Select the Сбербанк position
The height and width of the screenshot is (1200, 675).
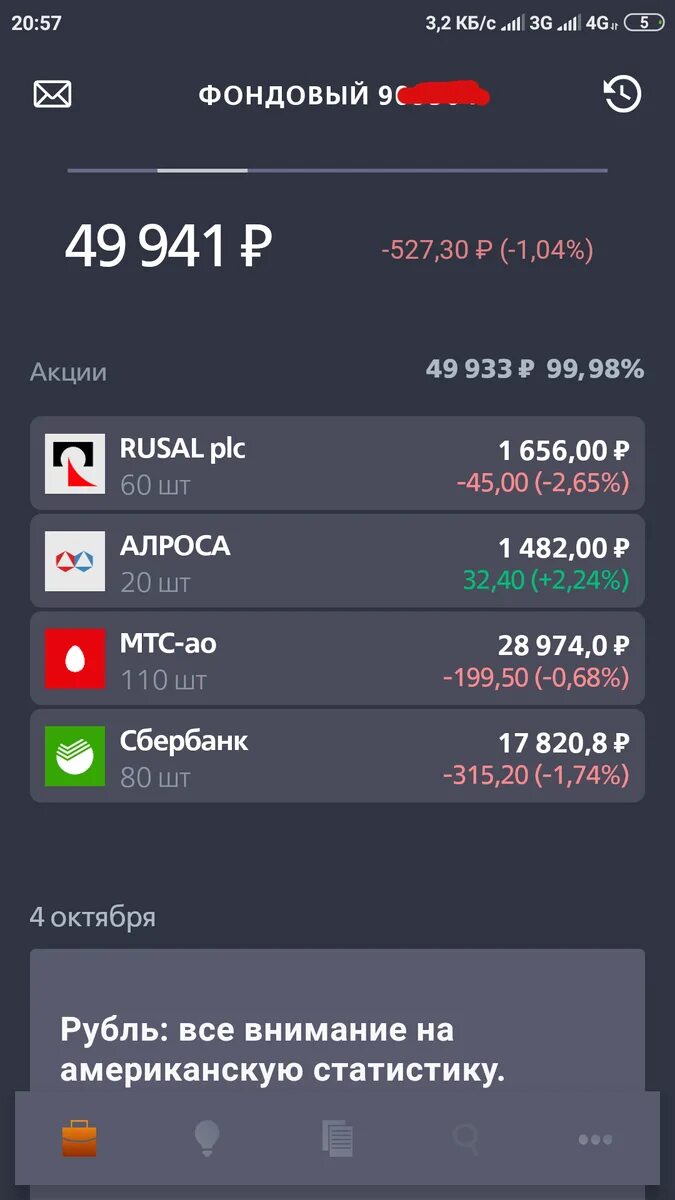pyautogui.click(x=337, y=757)
